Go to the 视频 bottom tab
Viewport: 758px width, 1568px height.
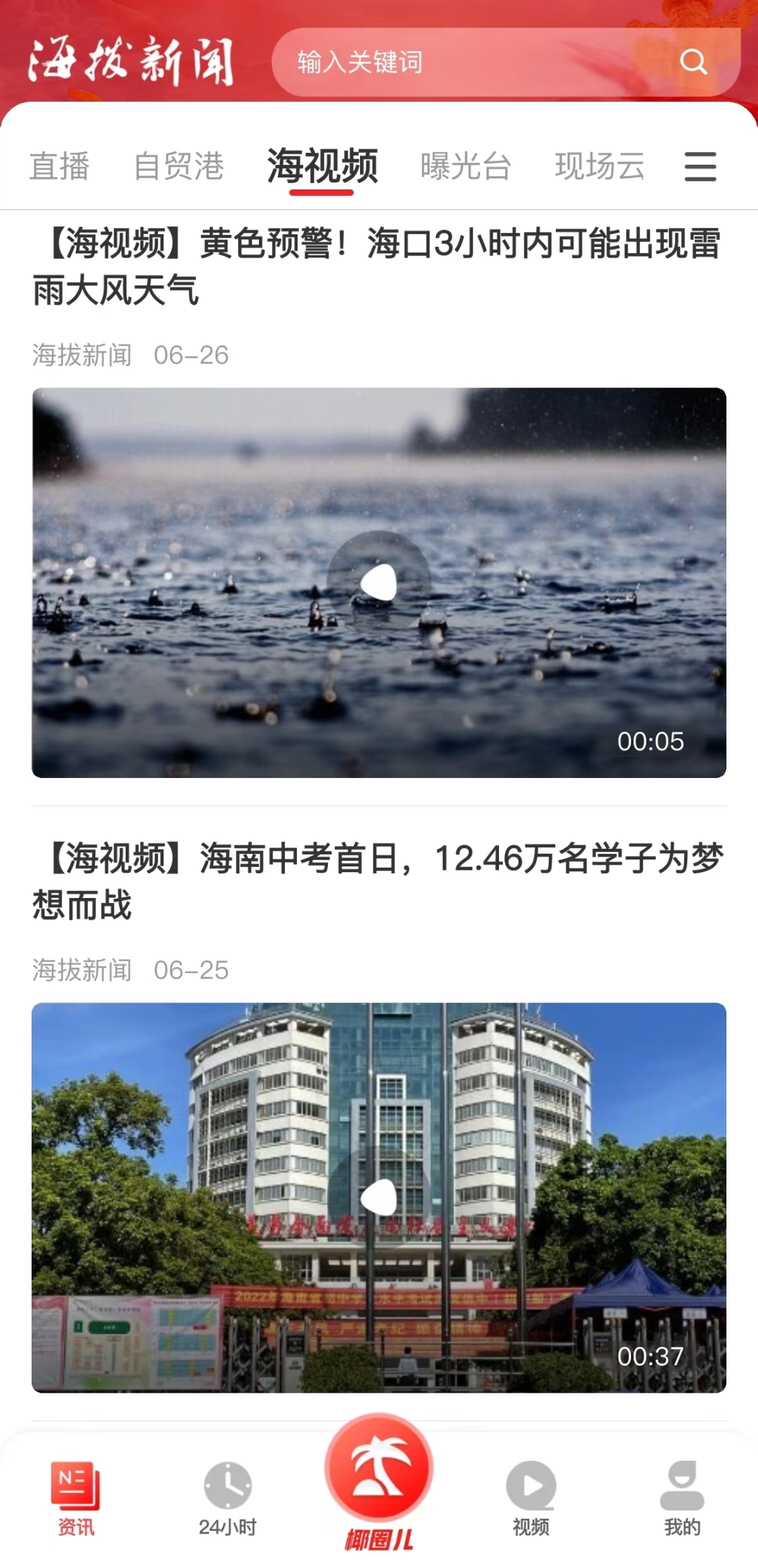[531, 1498]
